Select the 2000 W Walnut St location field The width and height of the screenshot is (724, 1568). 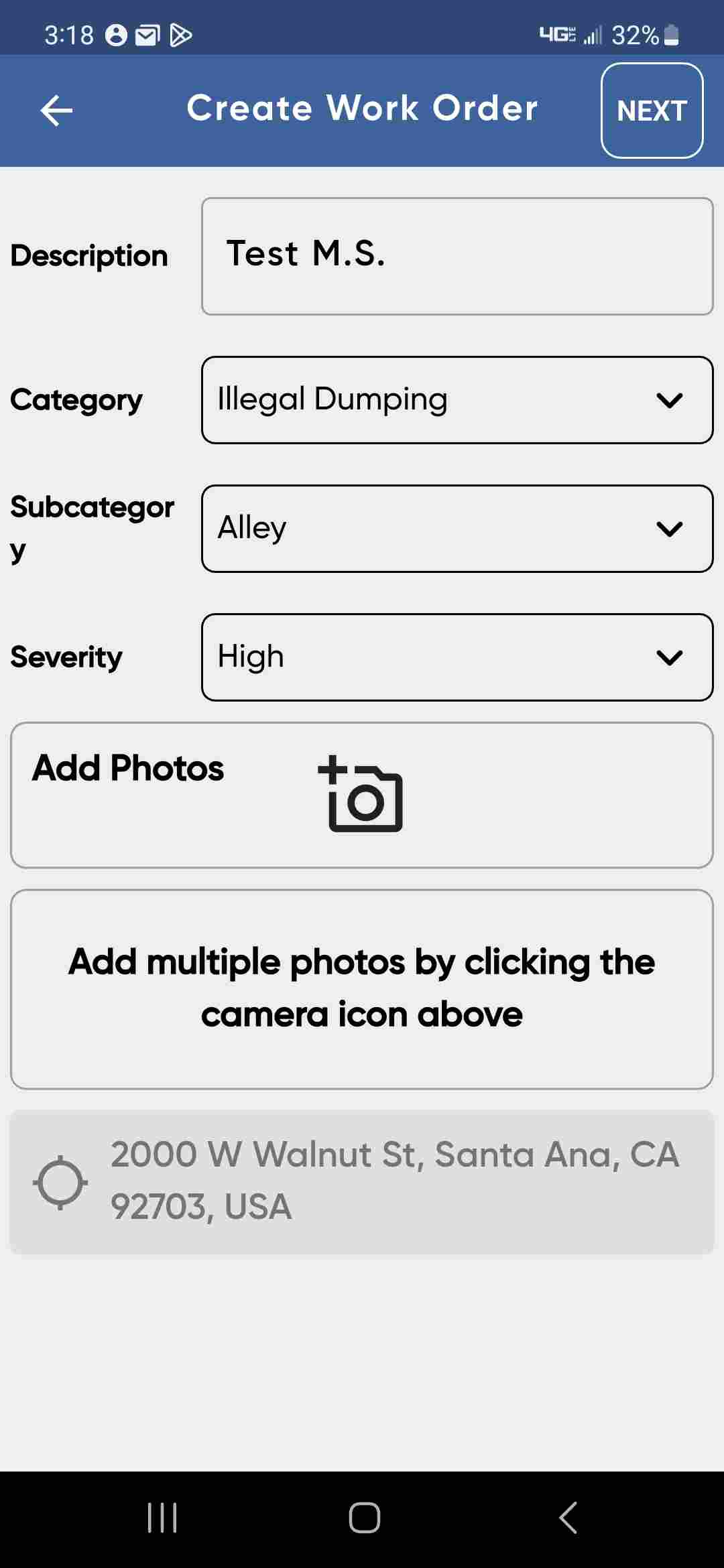click(362, 1182)
